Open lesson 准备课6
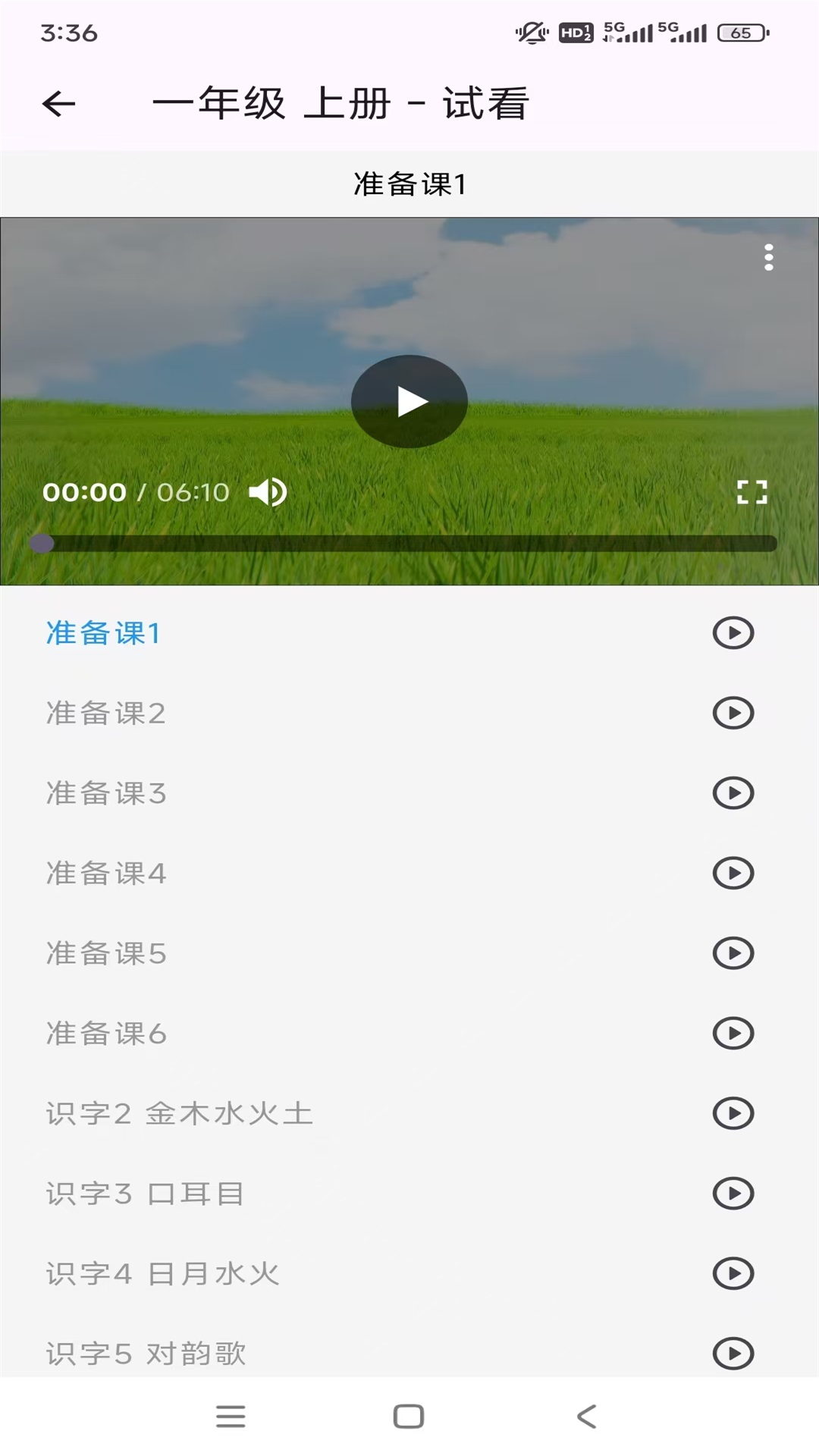Viewport: 819px width, 1456px height. [106, 1034]
